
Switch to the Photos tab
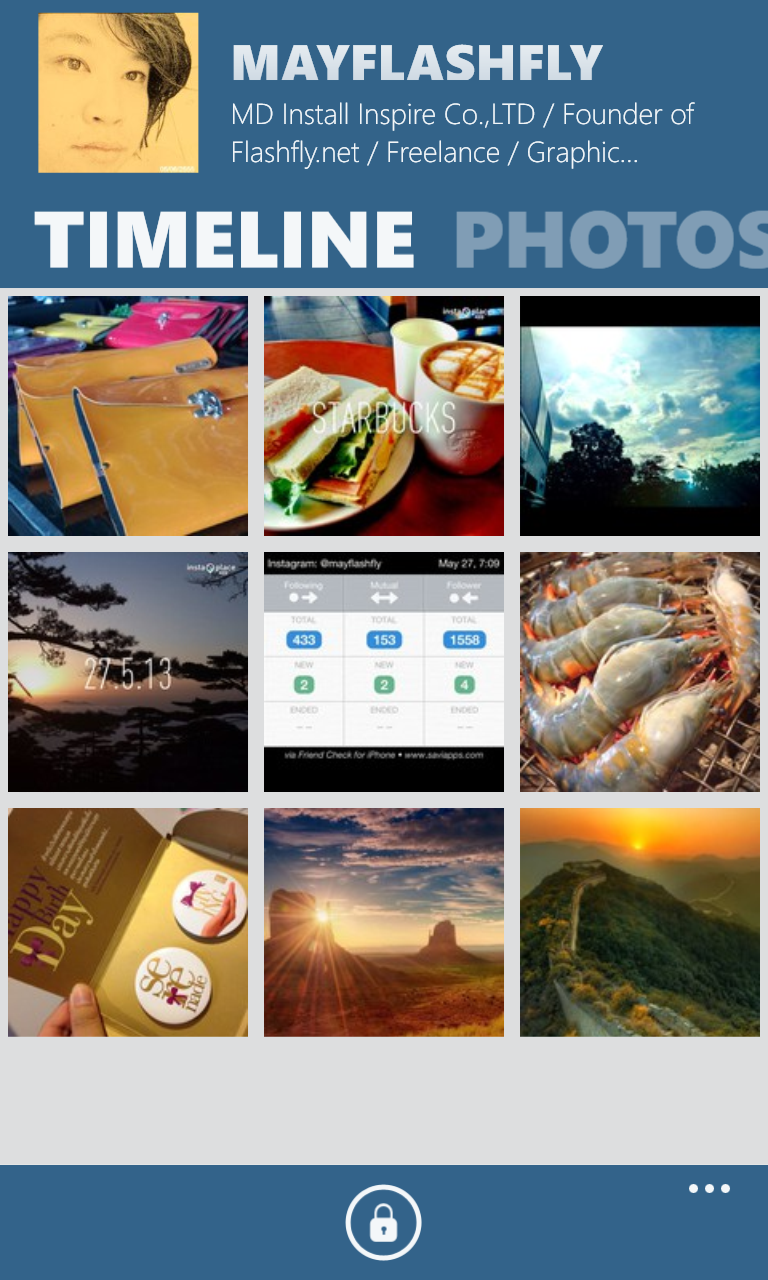tap(610, 240)
